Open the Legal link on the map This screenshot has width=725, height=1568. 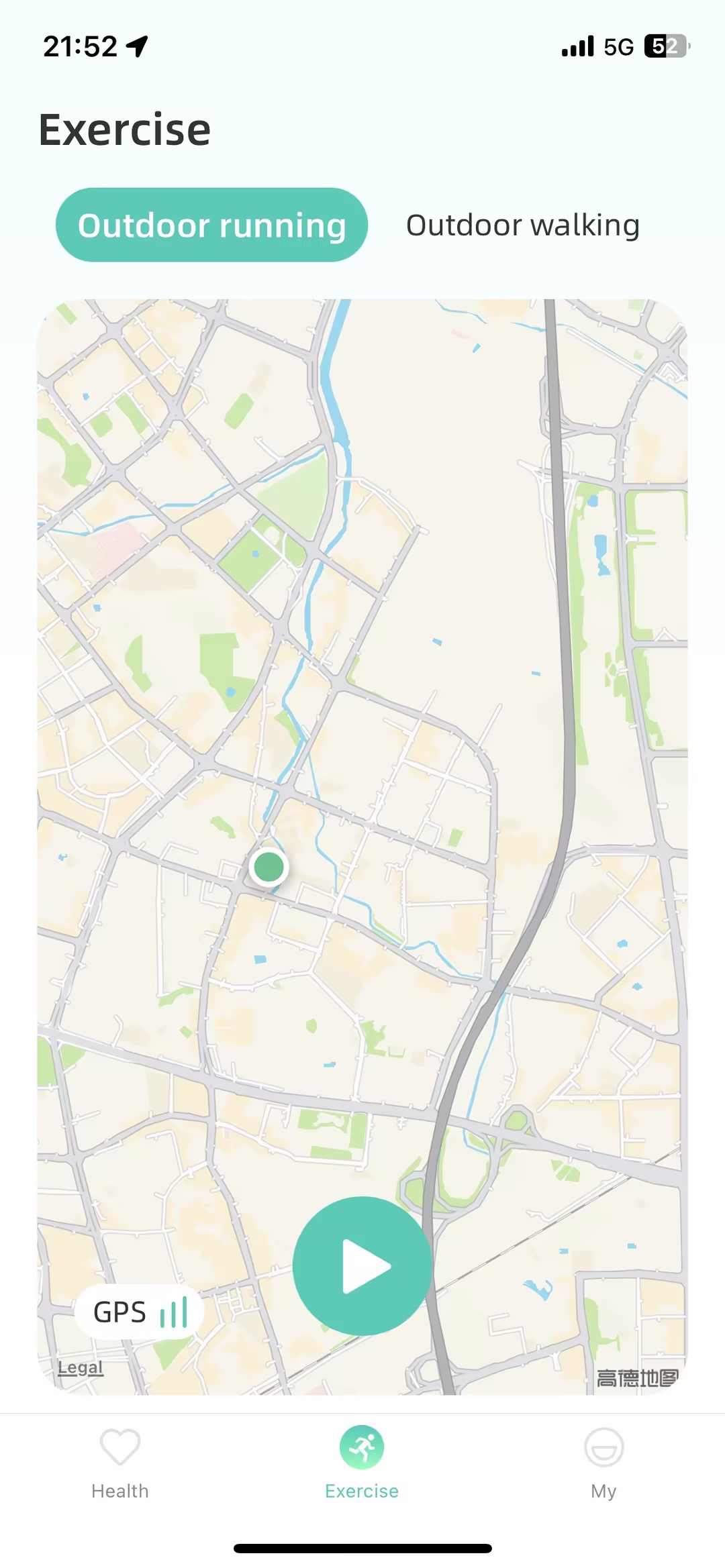81,1367
